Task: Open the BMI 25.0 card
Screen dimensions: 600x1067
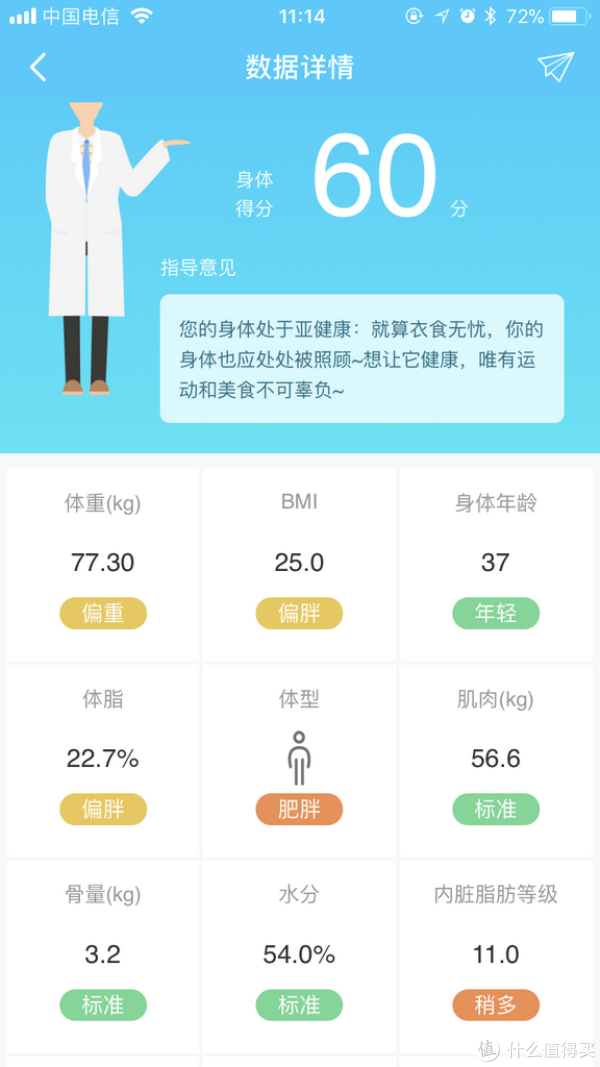Action: tap(299, 563)
